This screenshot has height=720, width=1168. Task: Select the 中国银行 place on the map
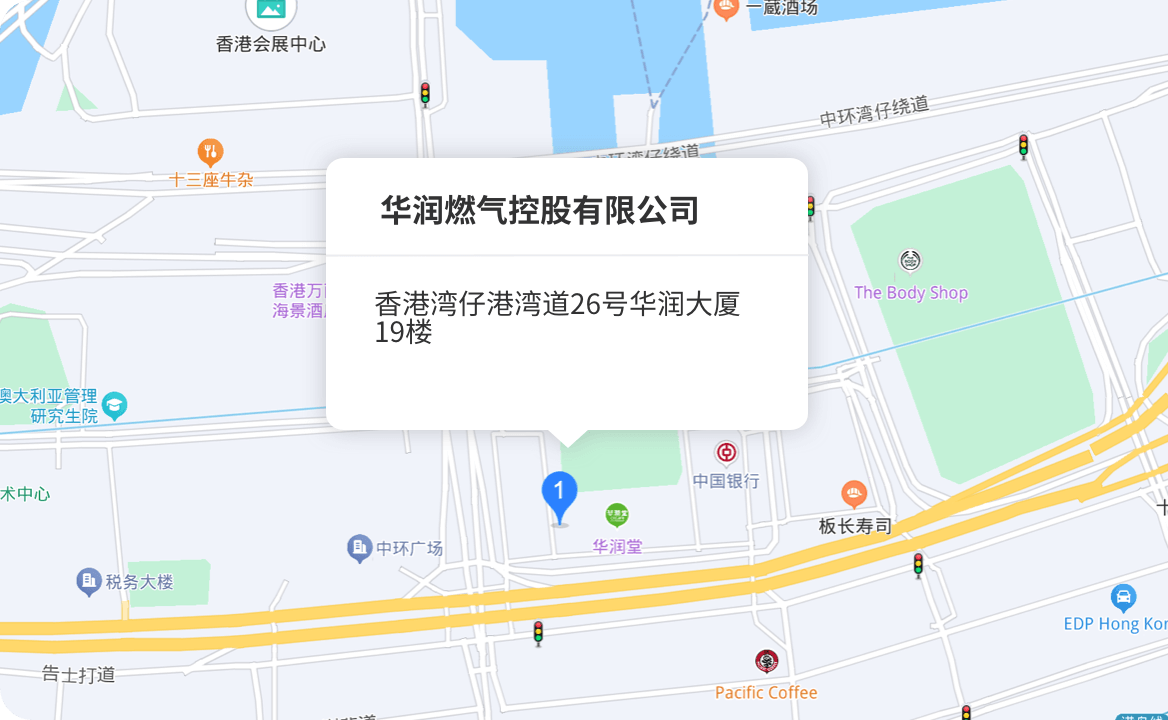[726, 453]
